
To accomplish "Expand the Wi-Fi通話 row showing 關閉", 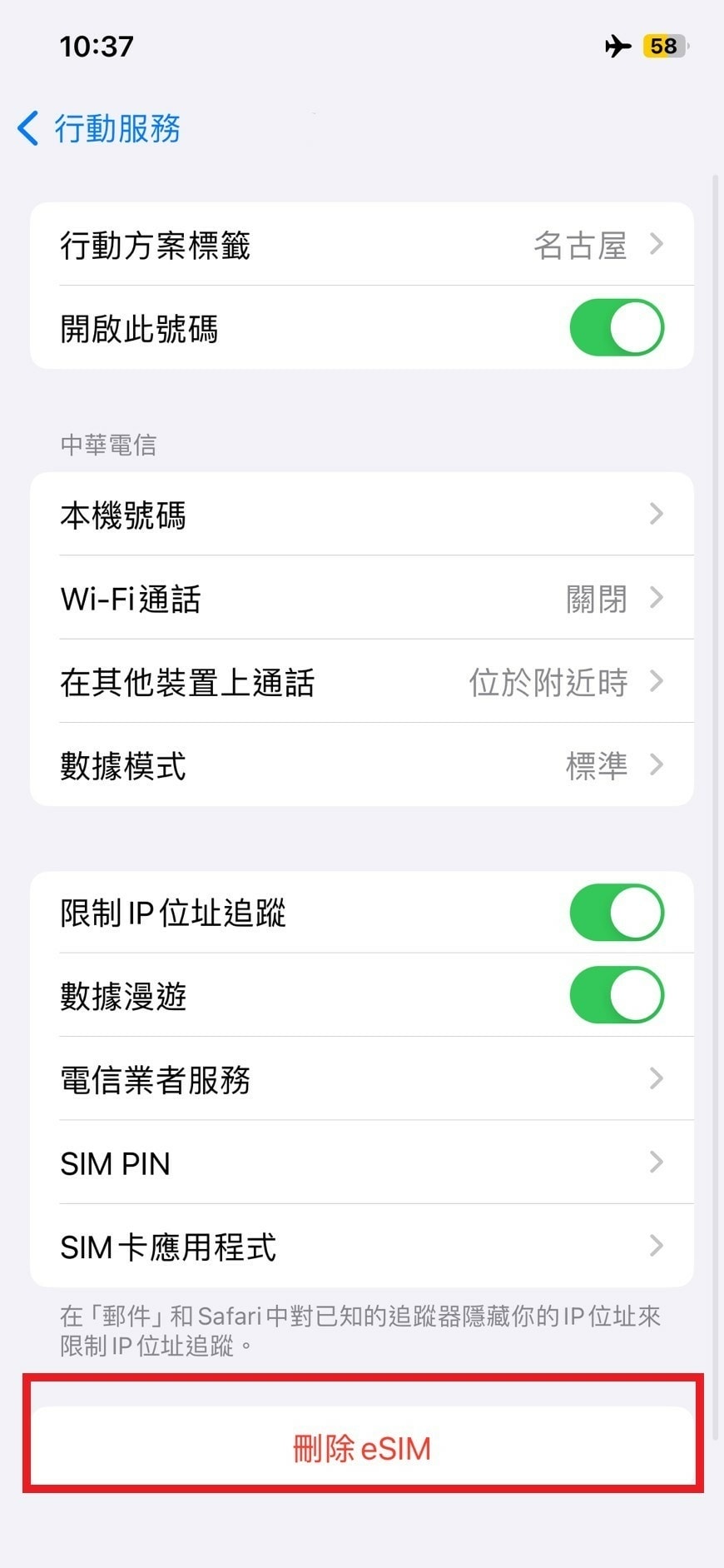I will click(x=362, y=599).
